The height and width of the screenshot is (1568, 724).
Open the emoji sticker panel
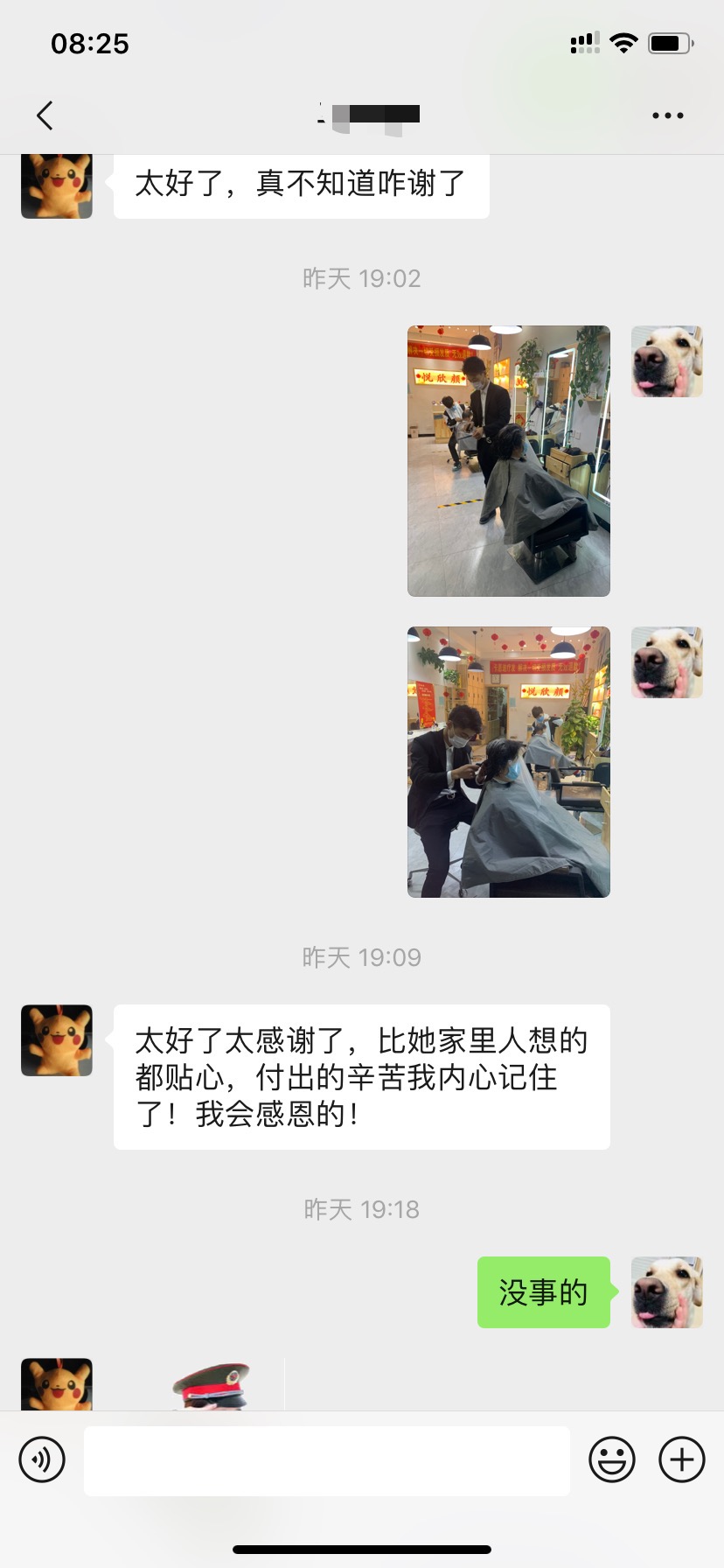[611, 1459]
